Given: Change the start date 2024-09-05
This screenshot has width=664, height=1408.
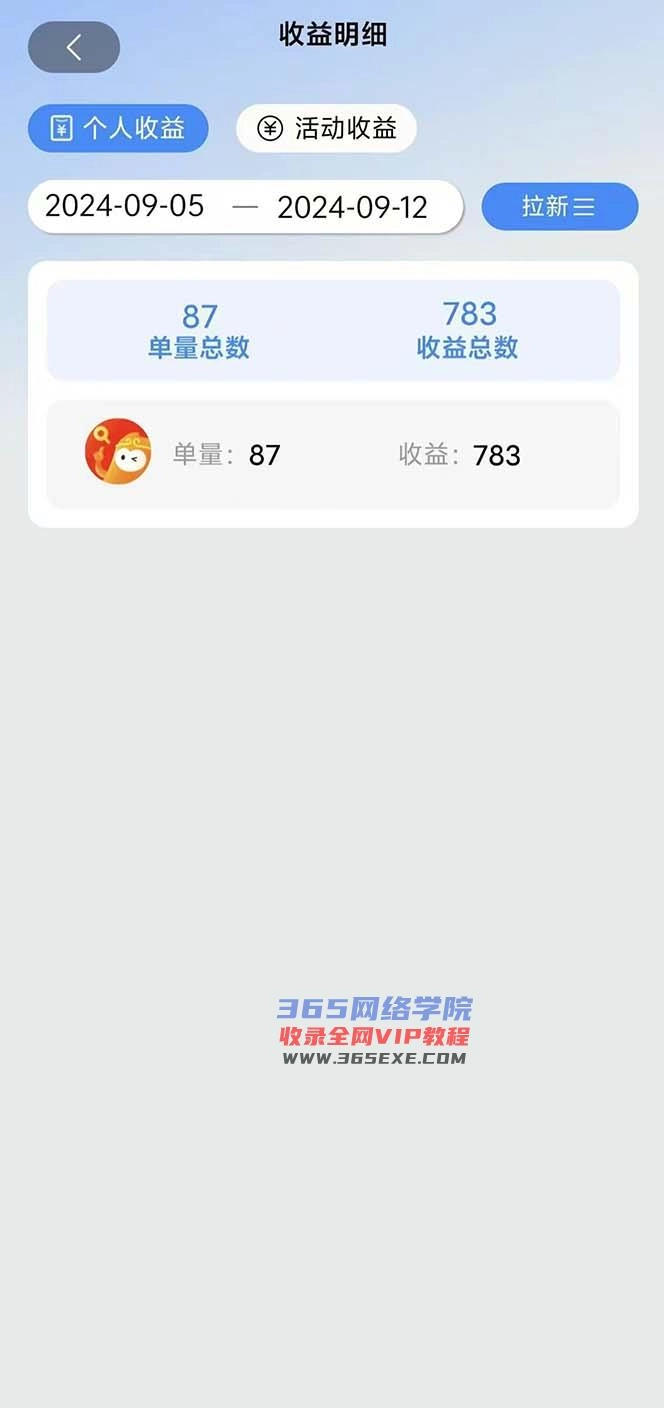Looking at the screenshot, I should tap(125, 207).
